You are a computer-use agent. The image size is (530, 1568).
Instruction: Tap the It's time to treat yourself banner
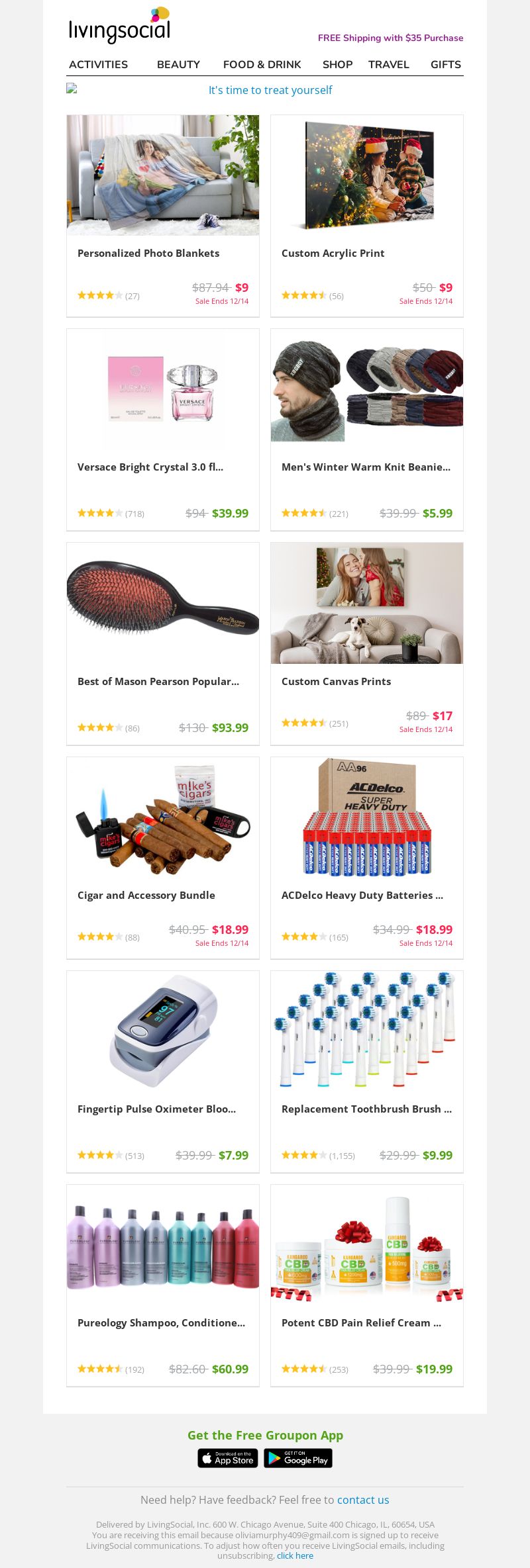[x=270, y=90]
